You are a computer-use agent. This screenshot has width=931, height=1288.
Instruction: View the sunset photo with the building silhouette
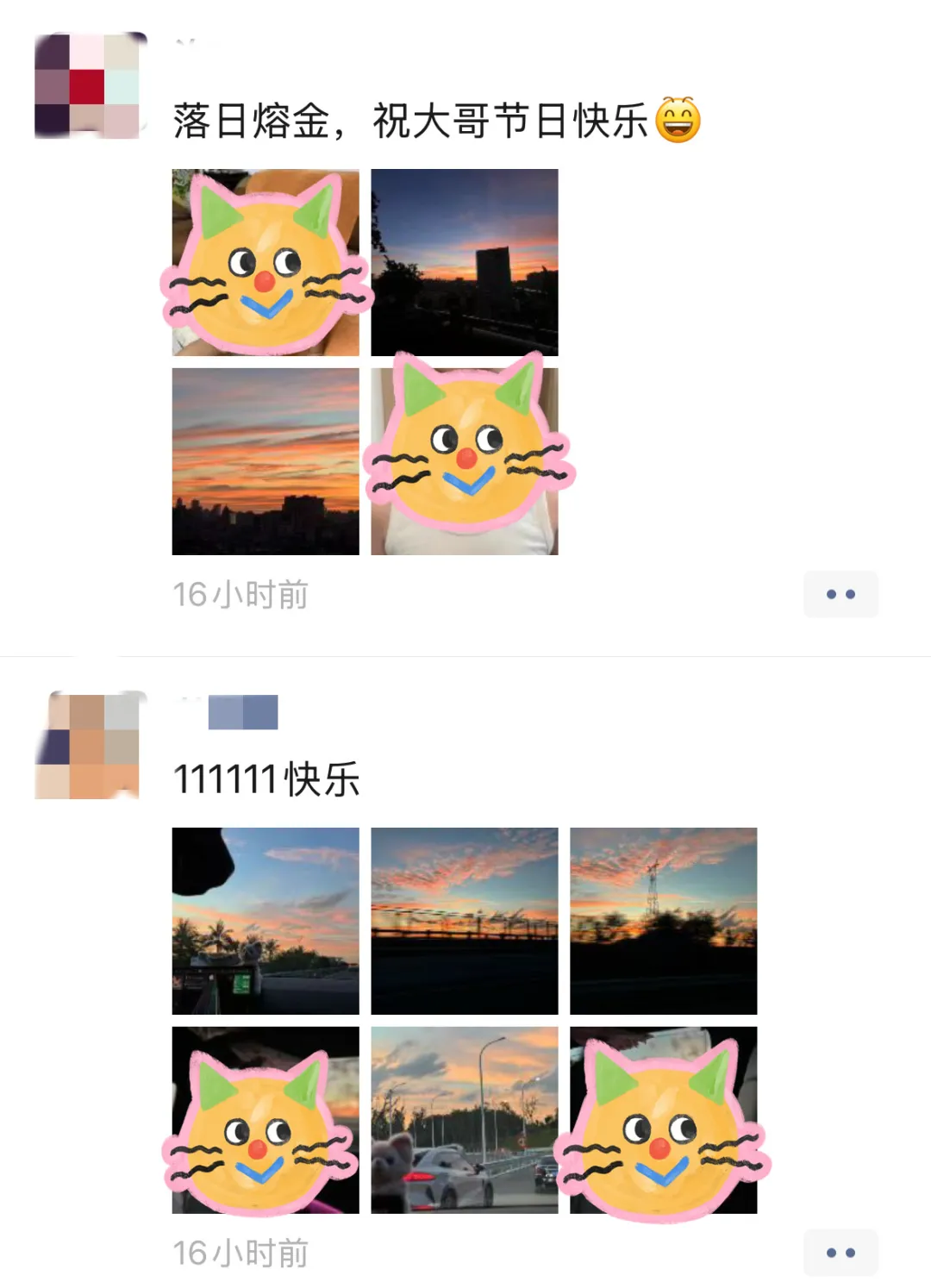pos(464,262)
